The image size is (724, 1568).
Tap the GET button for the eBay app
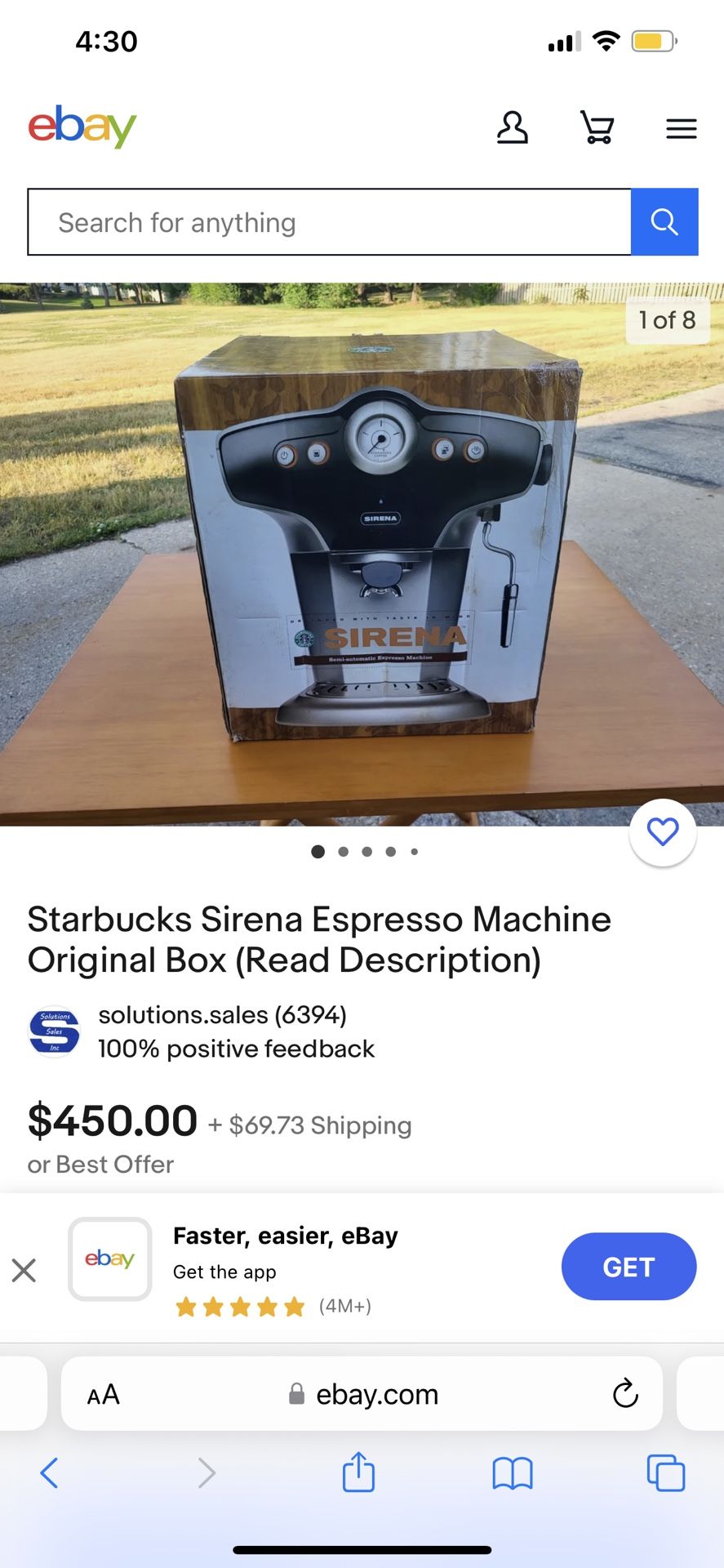[629, 1267]
